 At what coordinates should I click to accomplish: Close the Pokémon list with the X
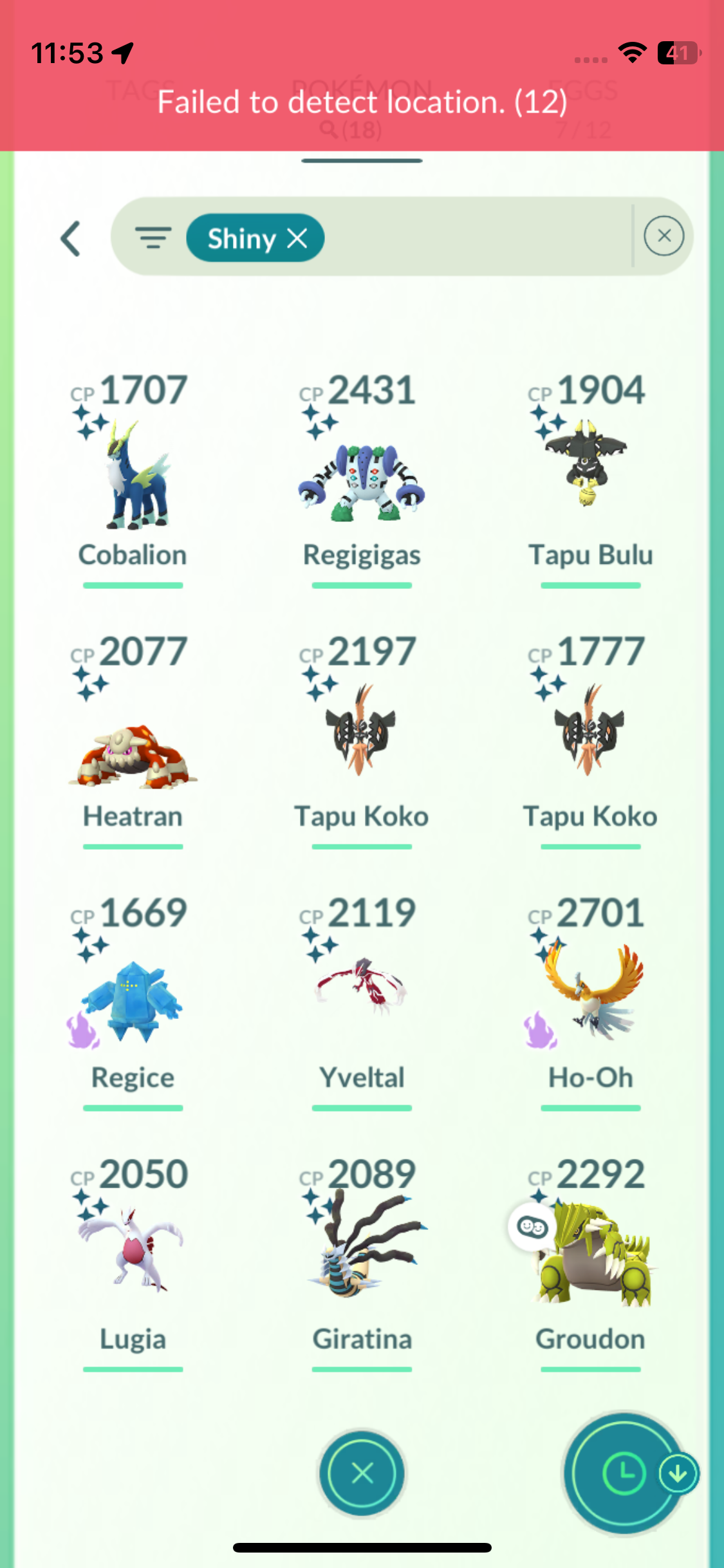[362, 1473]
